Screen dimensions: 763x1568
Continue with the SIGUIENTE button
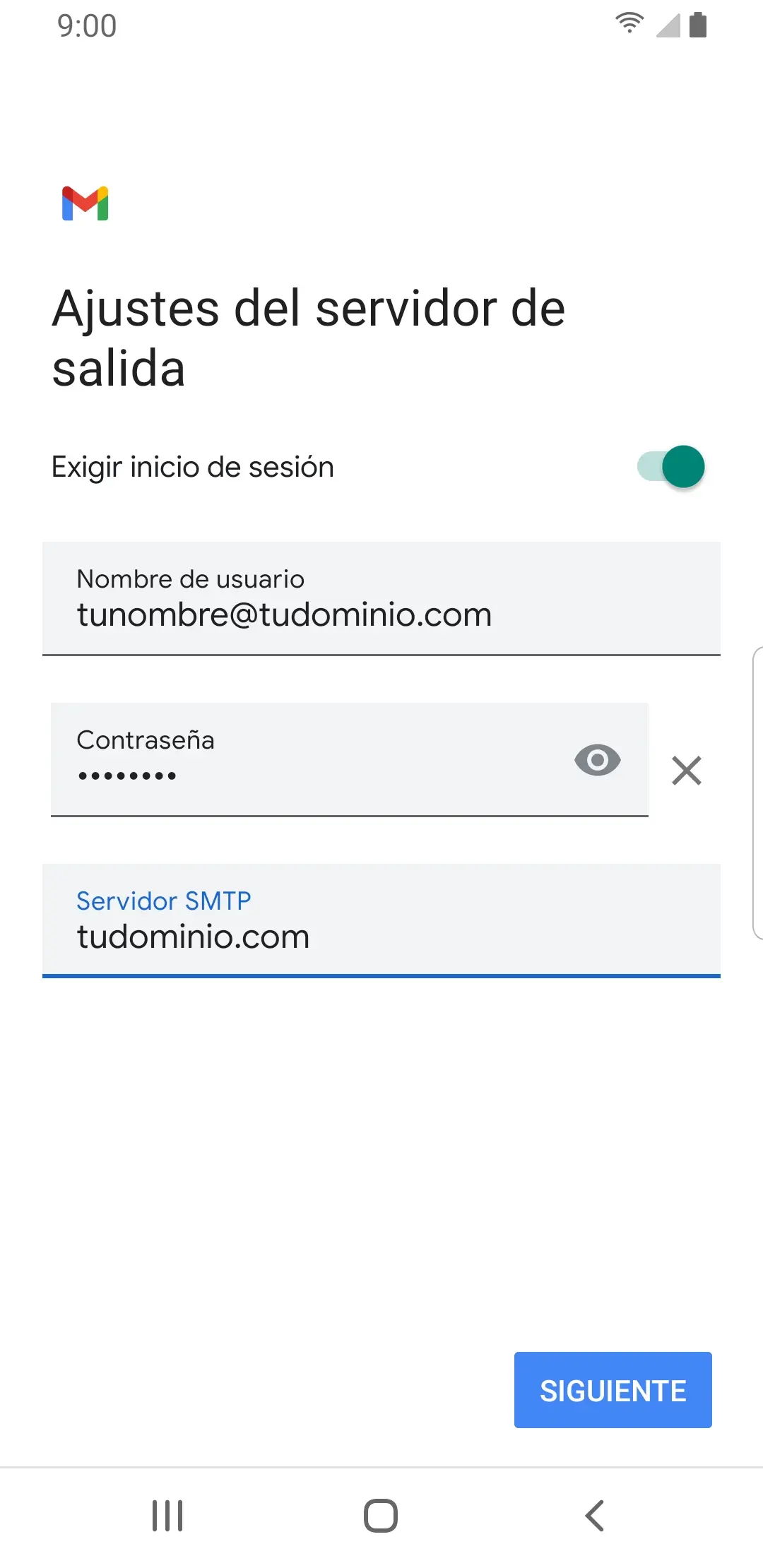tap(613, 1390)
